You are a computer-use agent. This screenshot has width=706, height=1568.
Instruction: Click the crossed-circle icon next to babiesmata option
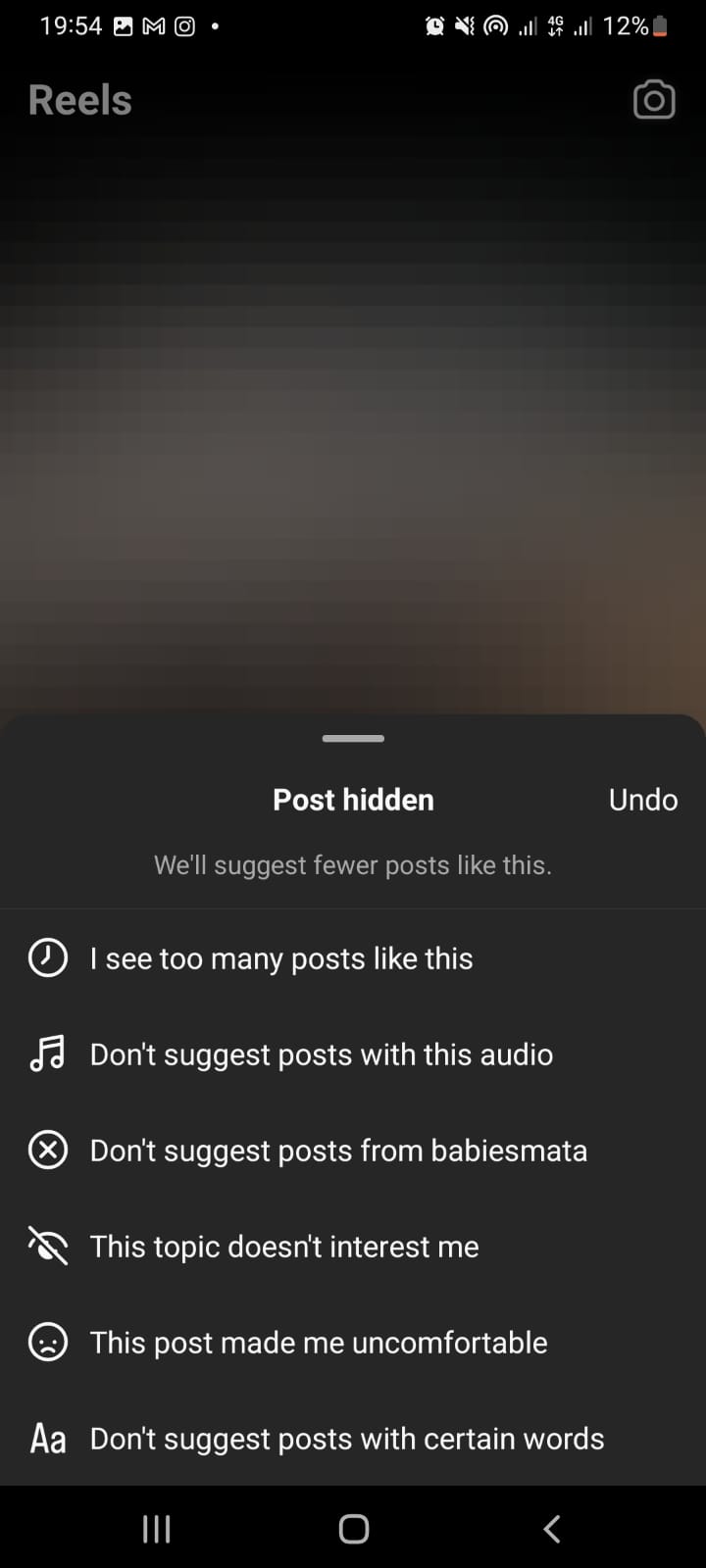(47, 1150)
